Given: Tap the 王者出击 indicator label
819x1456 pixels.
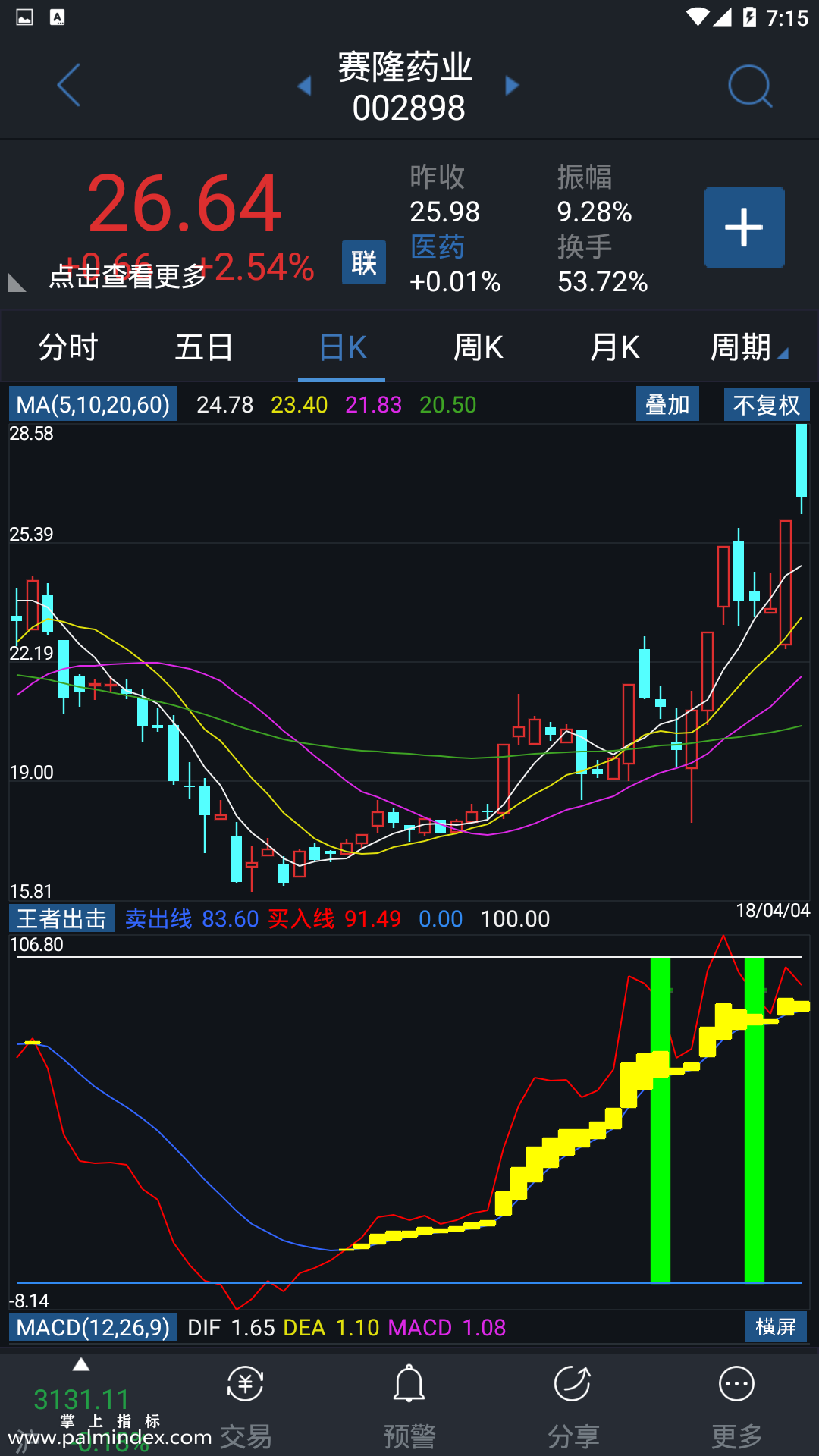Looking at the screenshot, I should coord(61,918).
